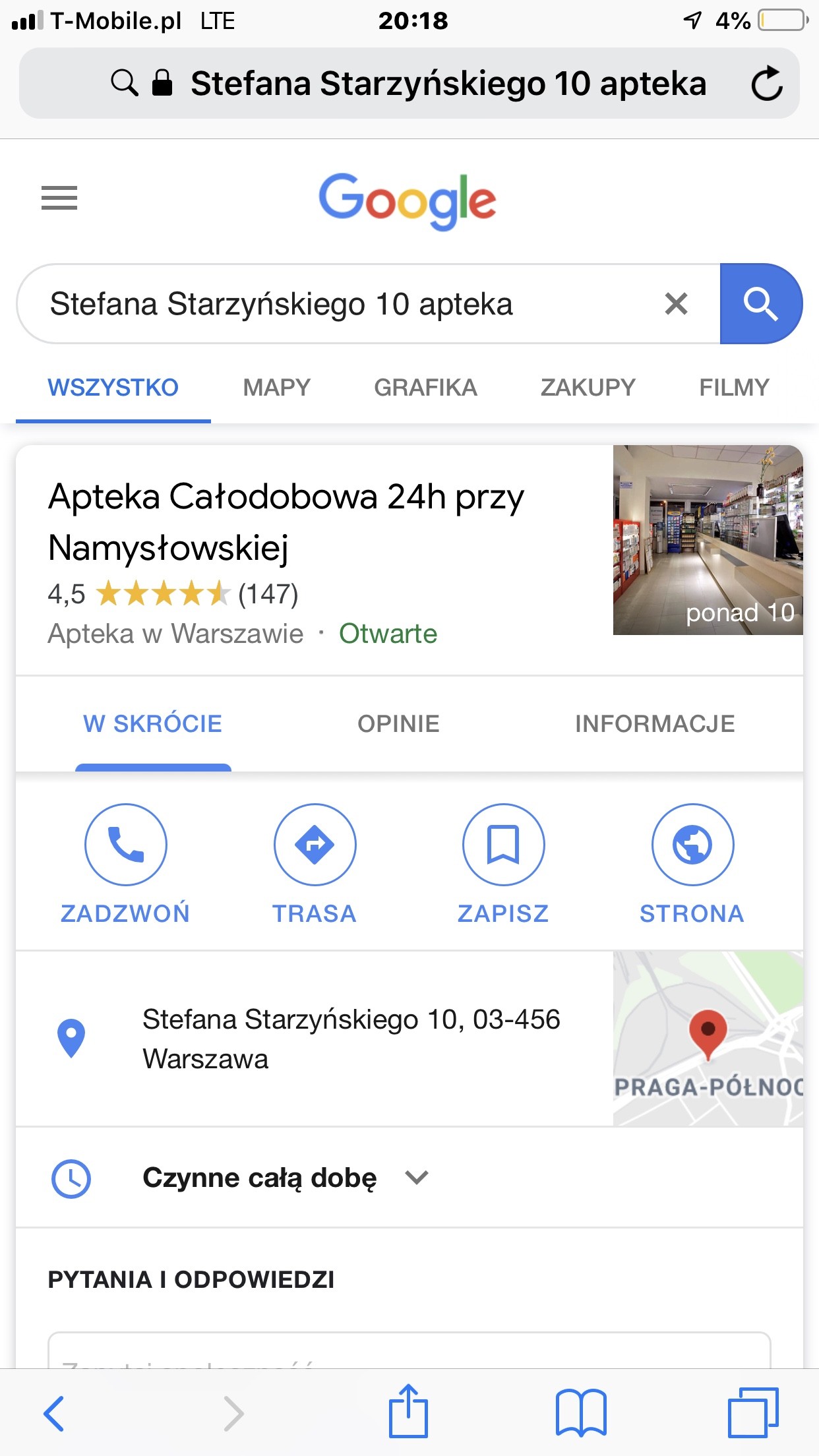
Task: Open the INFORMACJE section
Action: tap(654, 723)
